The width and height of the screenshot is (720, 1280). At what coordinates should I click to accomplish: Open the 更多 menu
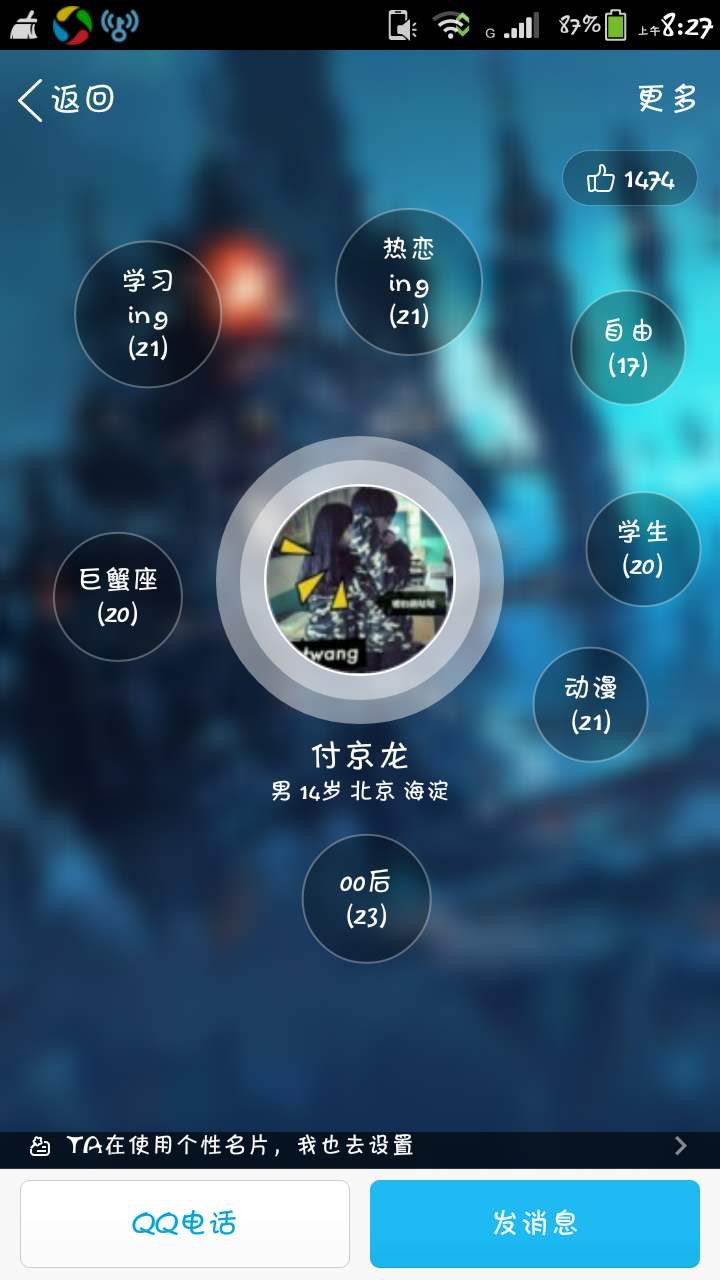[667, 99]
